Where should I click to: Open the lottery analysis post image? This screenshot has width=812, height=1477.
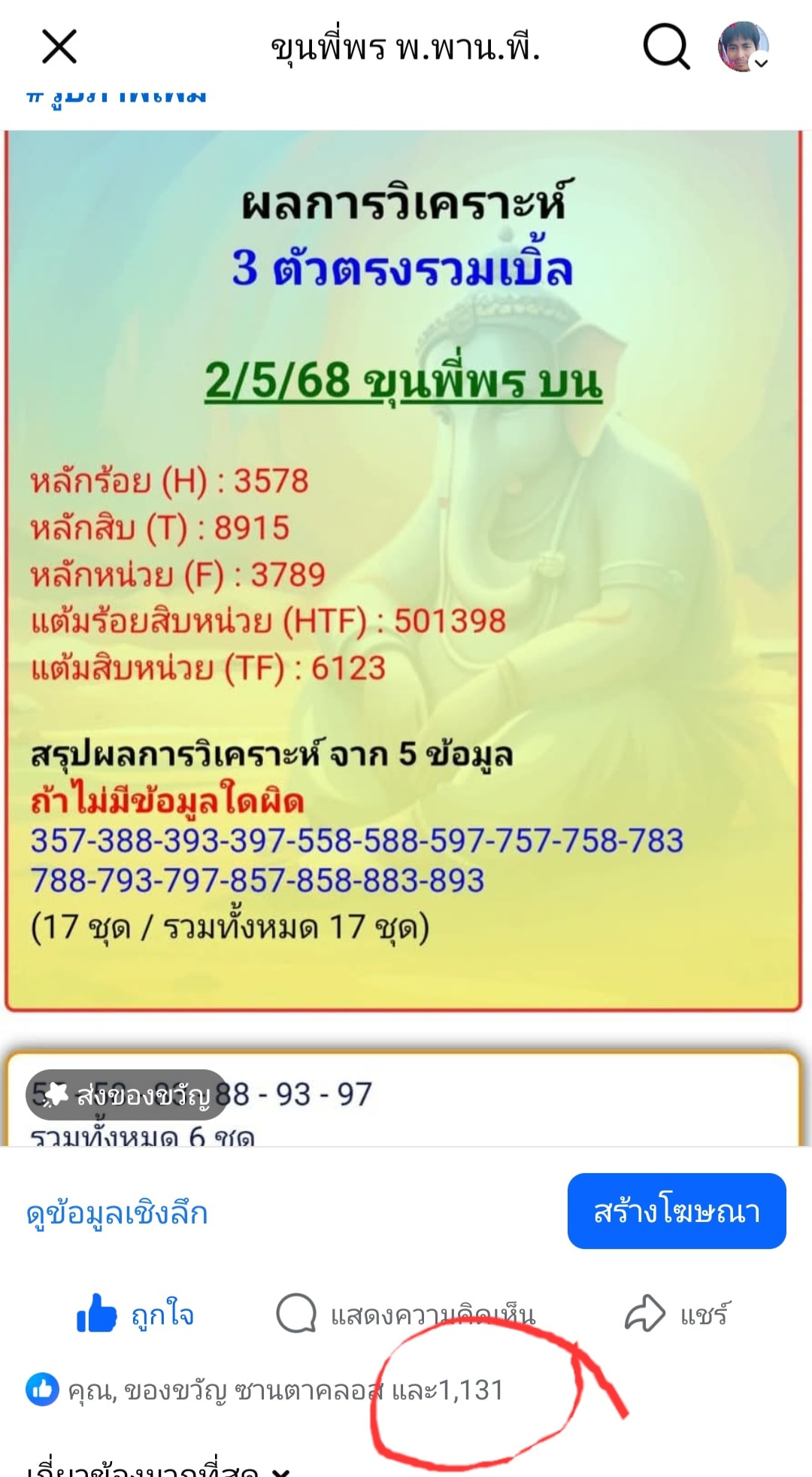point(404,572)
